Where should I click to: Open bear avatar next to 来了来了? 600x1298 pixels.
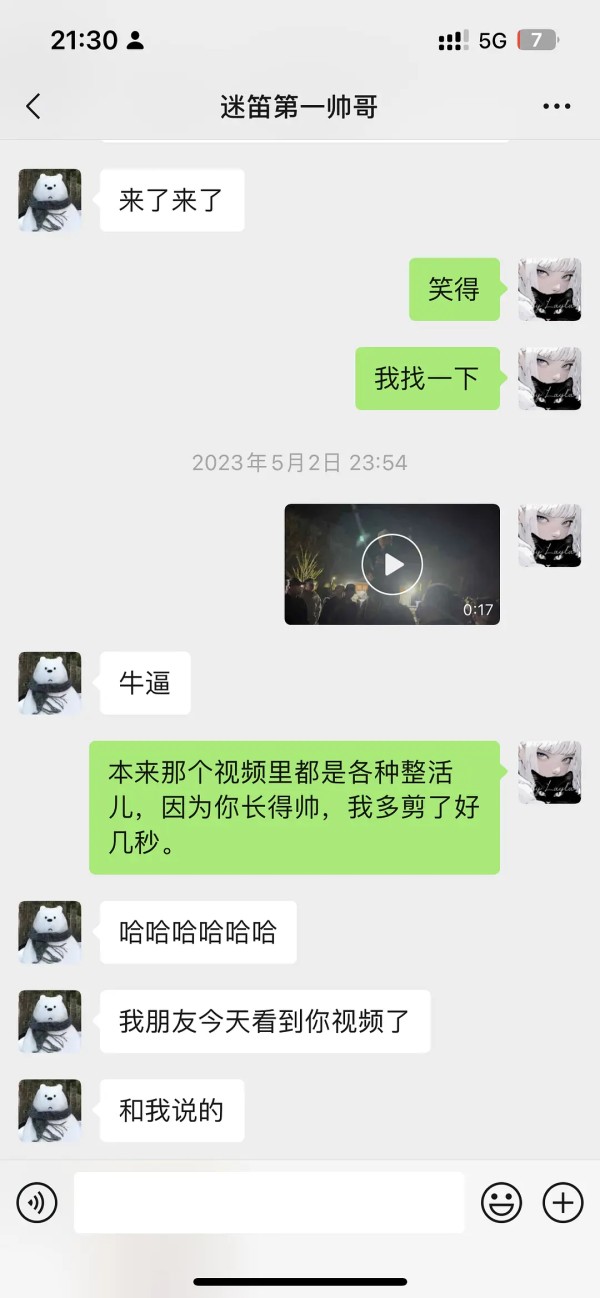click(x=50, y=201)
